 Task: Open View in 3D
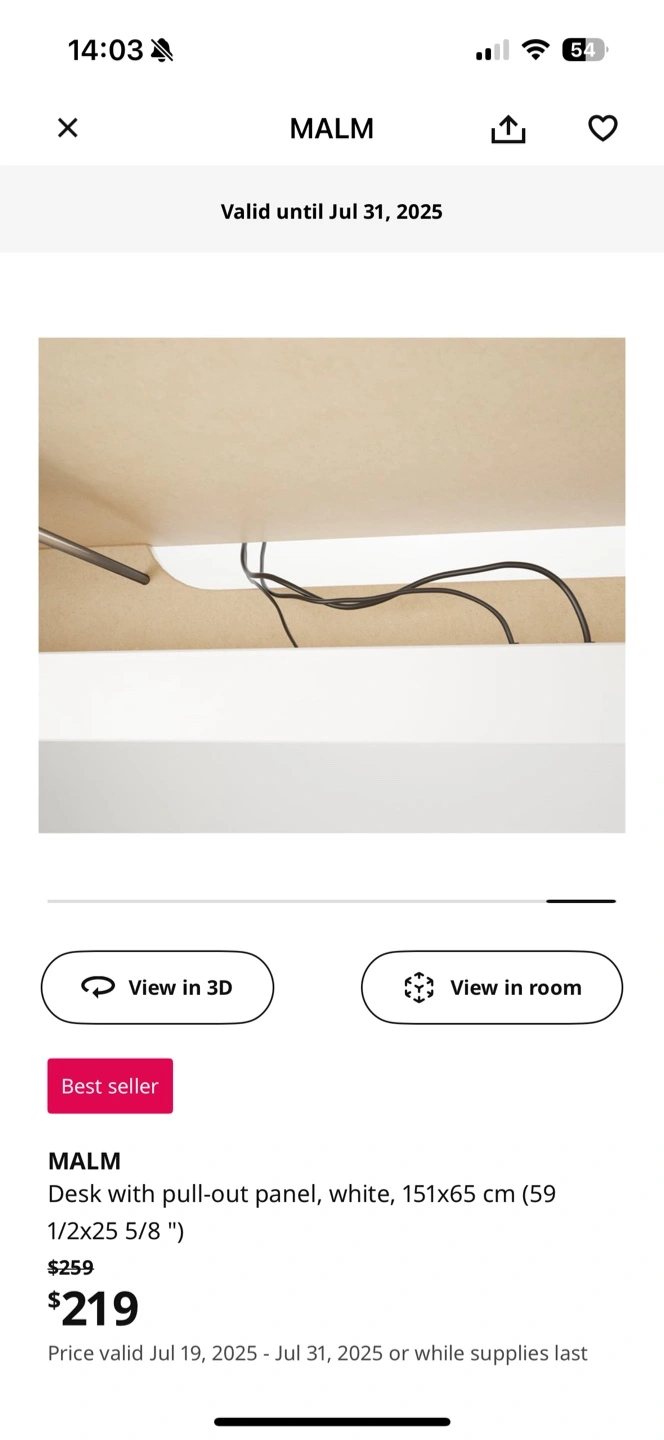tap(157, 987)
